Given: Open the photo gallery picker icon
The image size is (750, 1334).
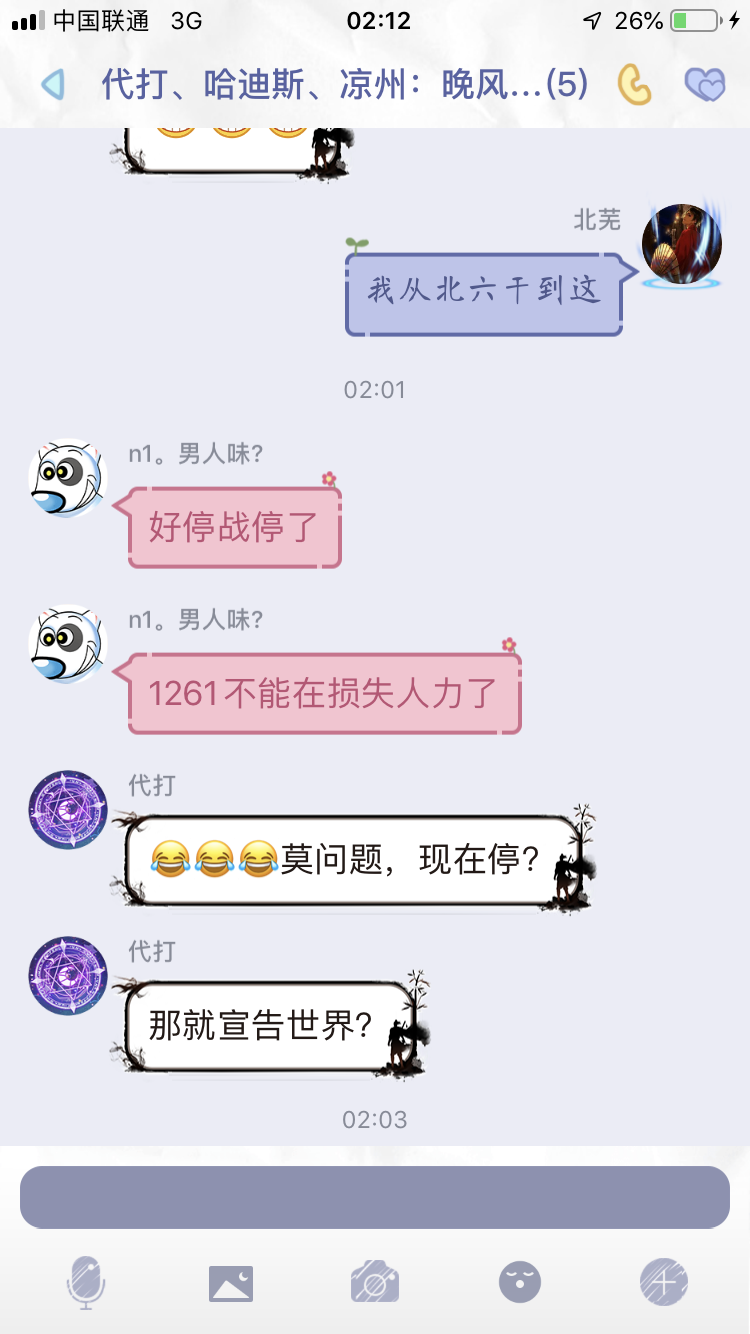Looking at the screenshot, I should coord(230,1283).
